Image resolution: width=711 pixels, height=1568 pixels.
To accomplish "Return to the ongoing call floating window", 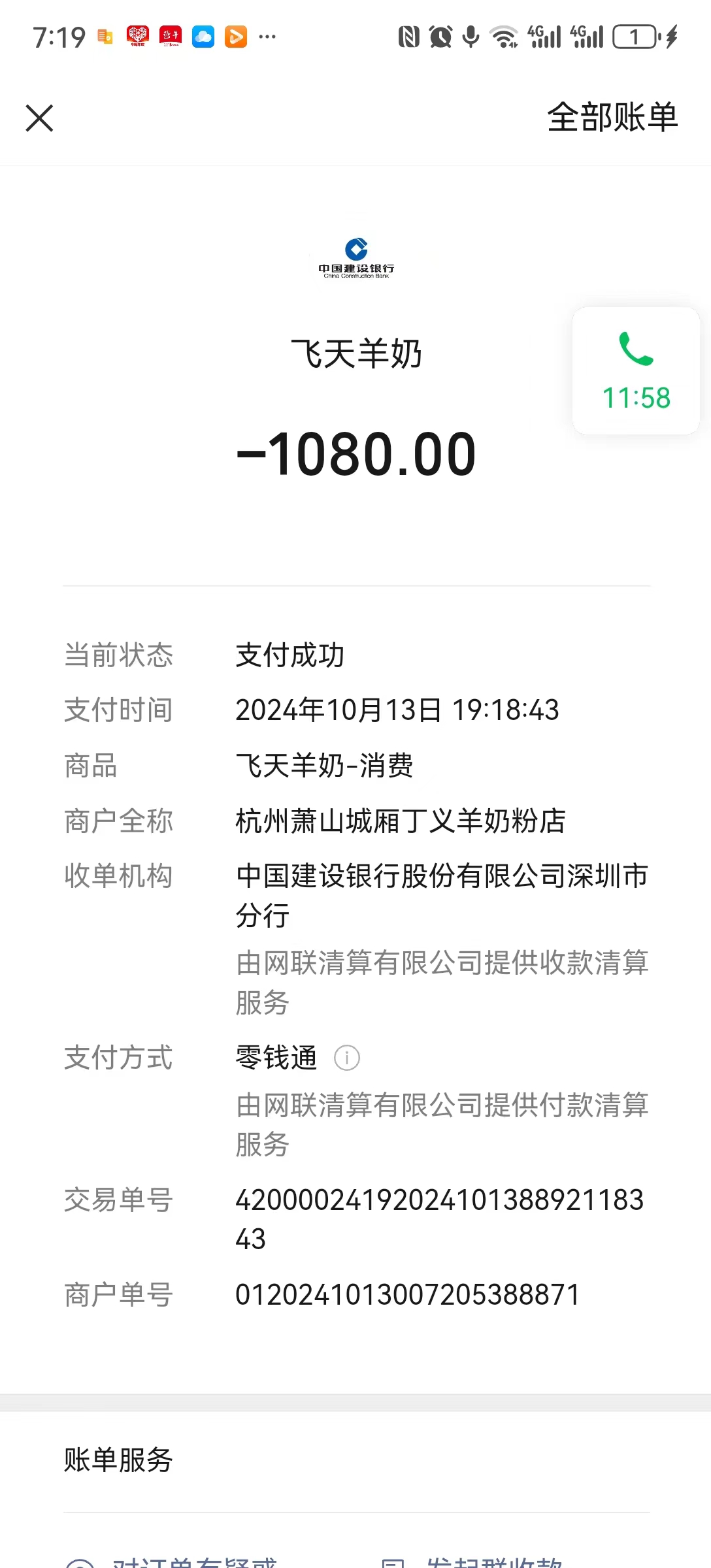I will tap(636, 370).
